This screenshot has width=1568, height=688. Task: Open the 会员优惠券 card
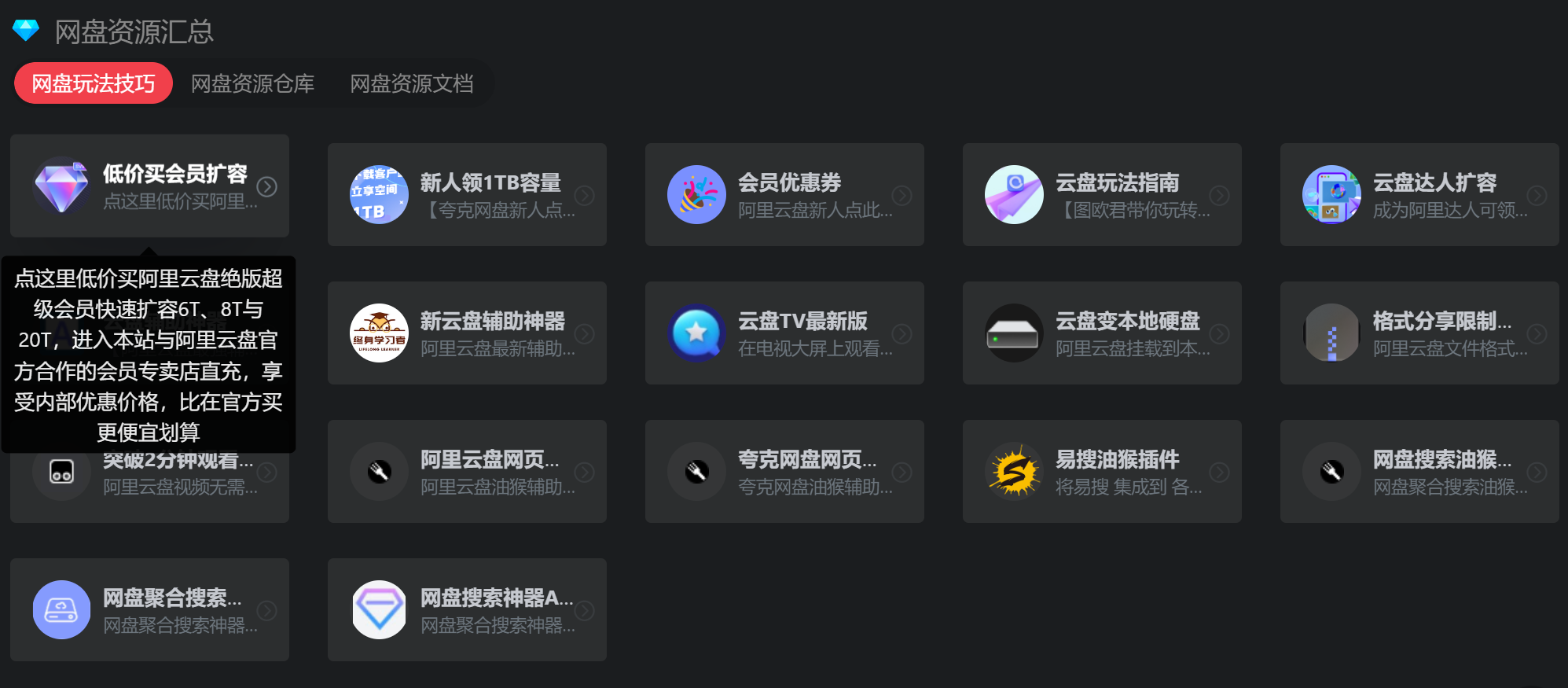tap(784, 195)
